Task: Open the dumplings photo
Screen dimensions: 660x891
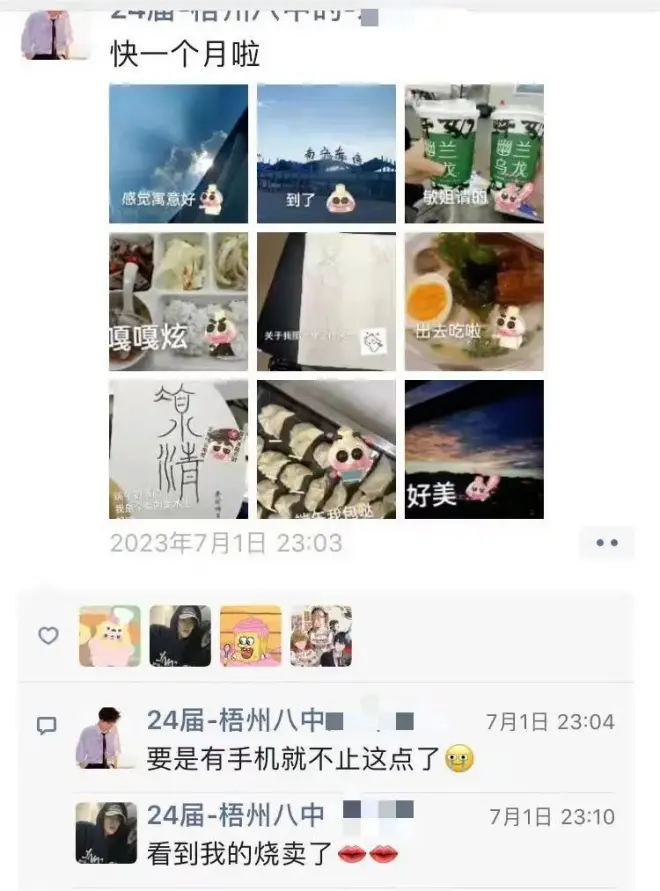Action: (326, 448)
